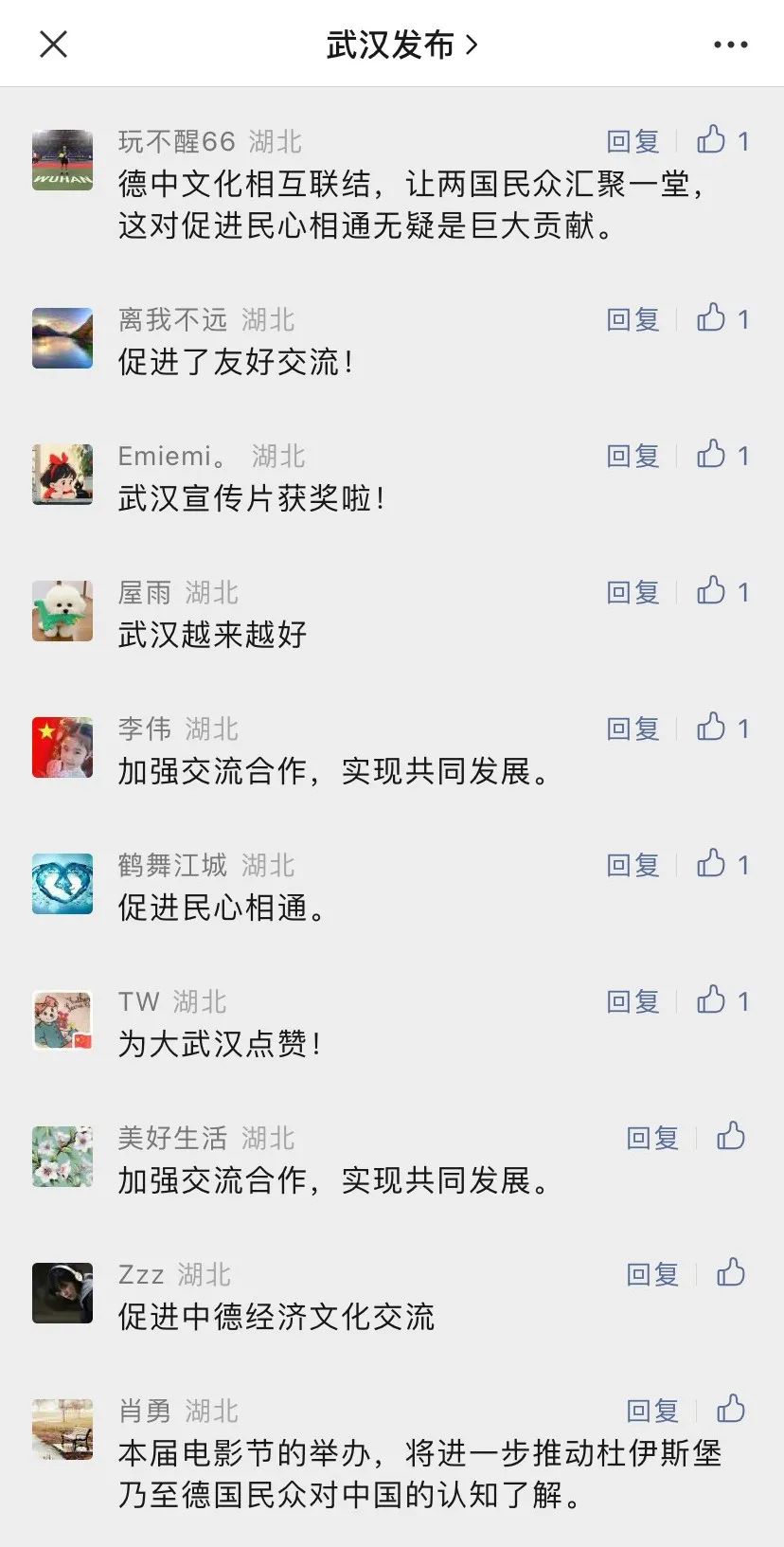Like 肖勇's comment about 电影节
The width and height of the screenshot is (784, 1547).
click(731, 1409)
